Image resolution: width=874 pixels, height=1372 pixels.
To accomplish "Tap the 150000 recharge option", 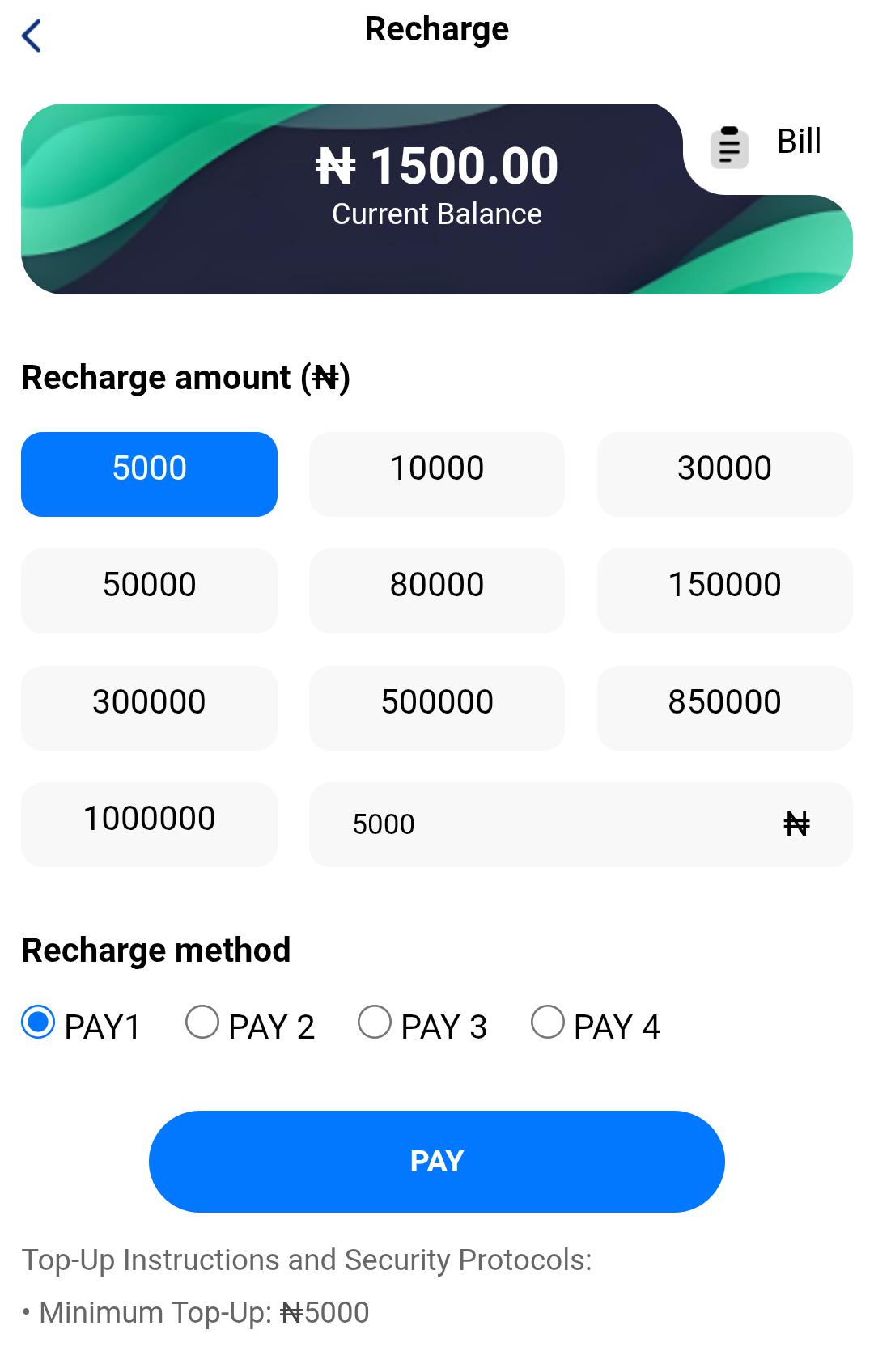I will [x=724, y=591].
